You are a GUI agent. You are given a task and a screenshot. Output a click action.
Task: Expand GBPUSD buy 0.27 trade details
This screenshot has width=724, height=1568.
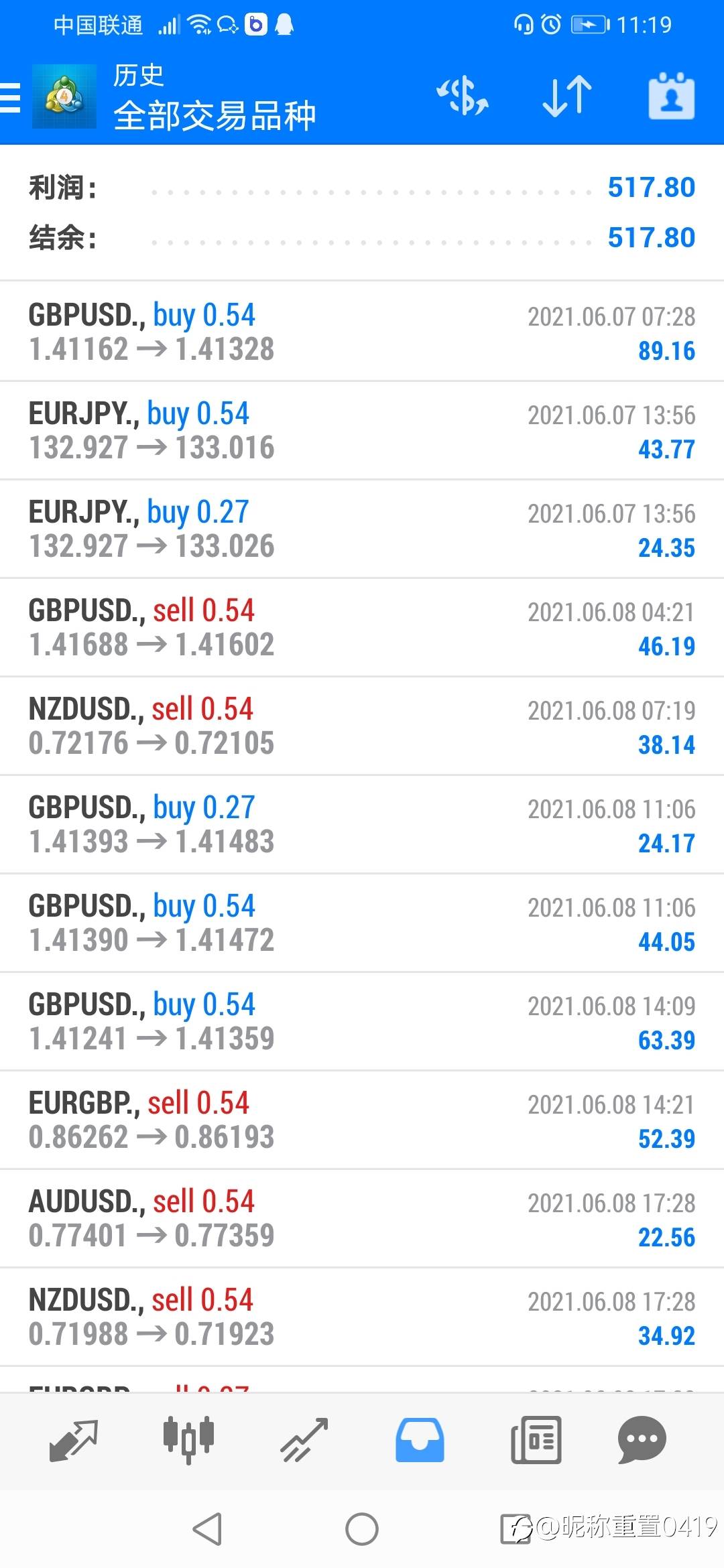[x=362, y=824]
